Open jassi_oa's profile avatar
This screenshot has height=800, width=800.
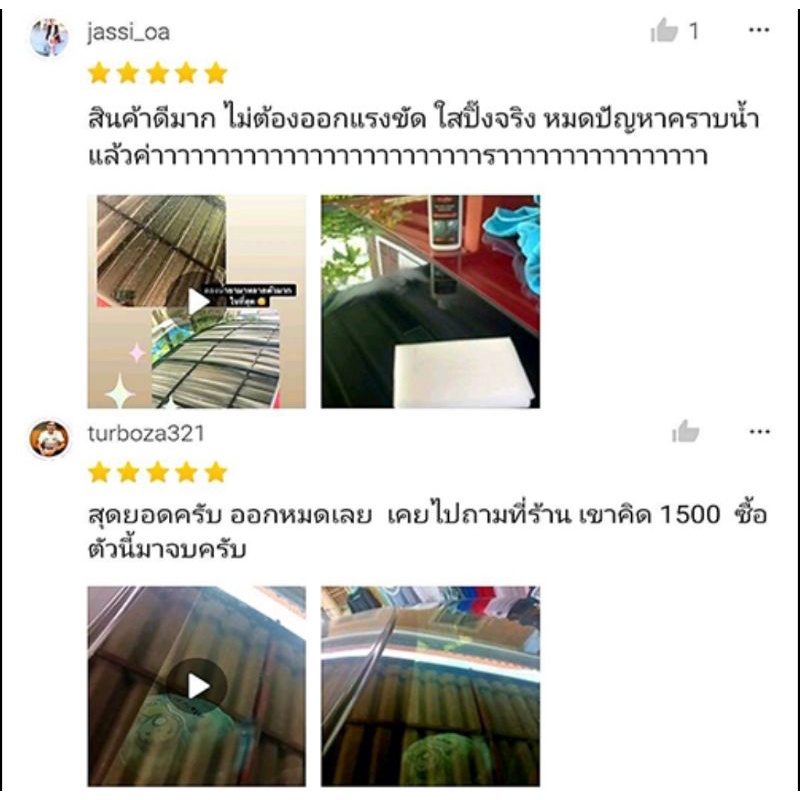(48, 37)
